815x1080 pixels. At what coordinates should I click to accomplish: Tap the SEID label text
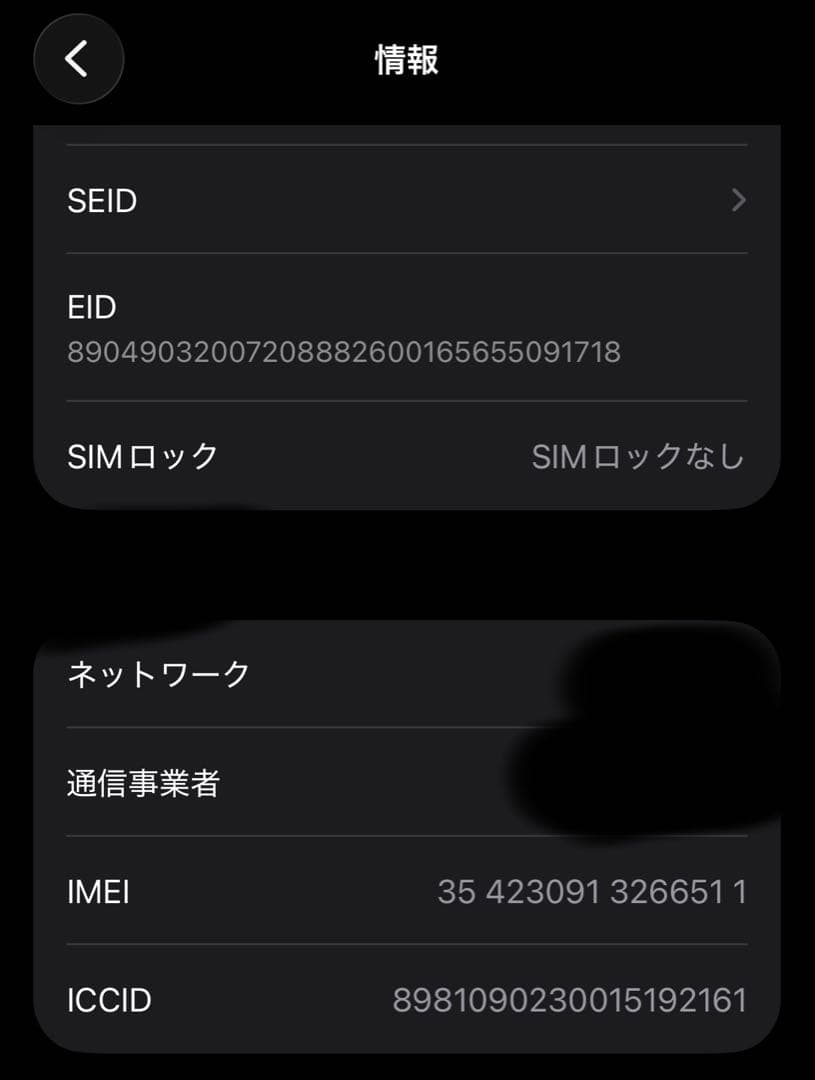tap(101, 200)
